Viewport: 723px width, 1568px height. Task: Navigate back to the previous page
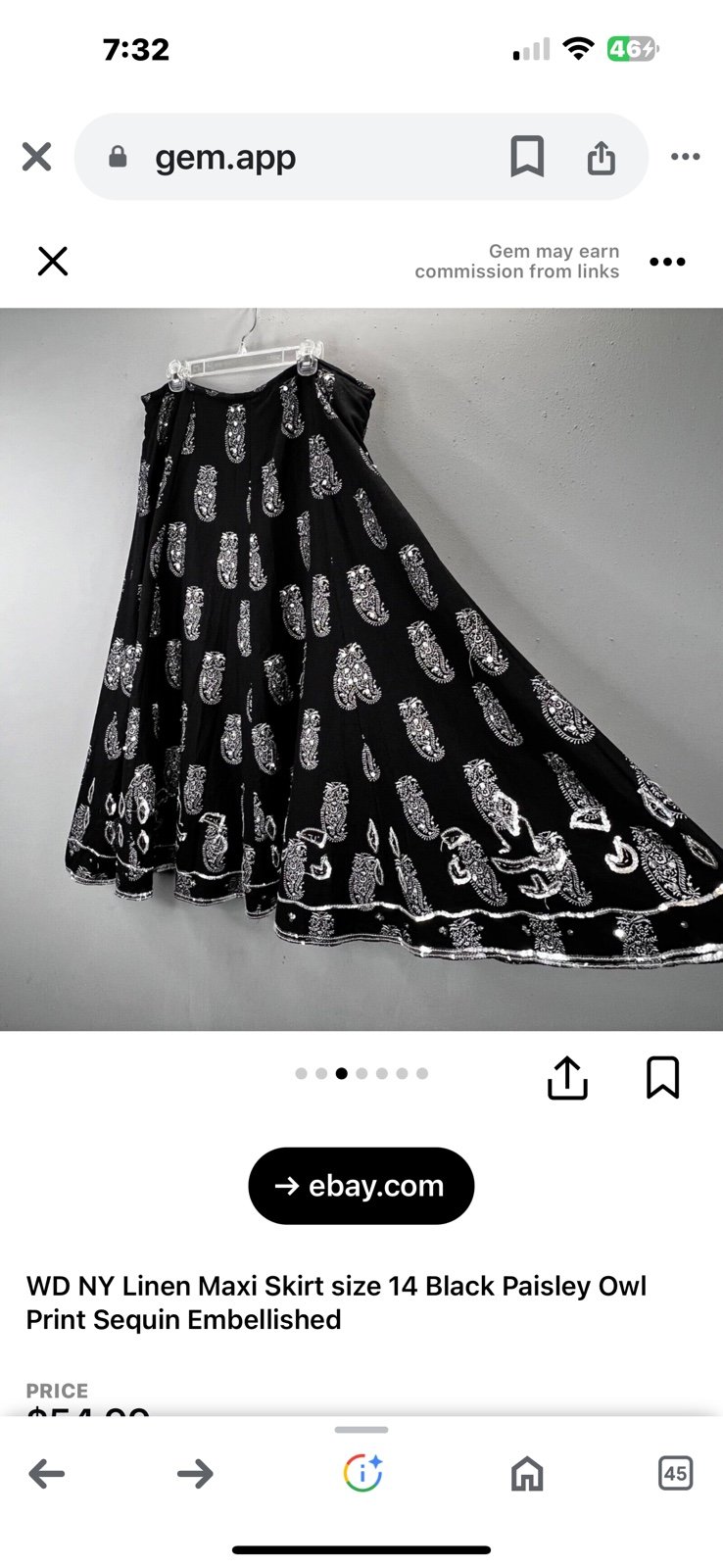coord(46,1473)
